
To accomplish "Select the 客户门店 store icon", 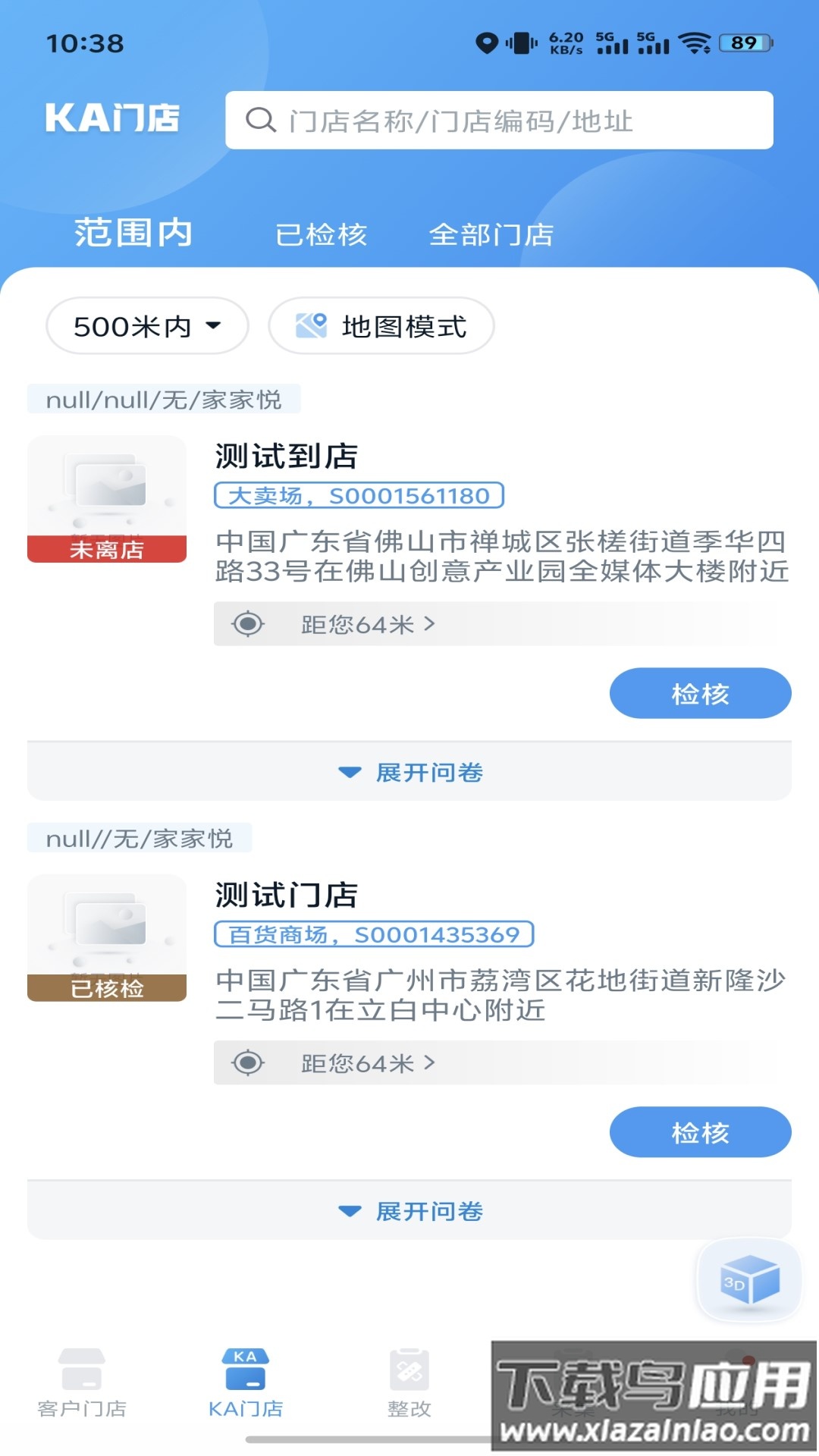I will [82, 1375].
